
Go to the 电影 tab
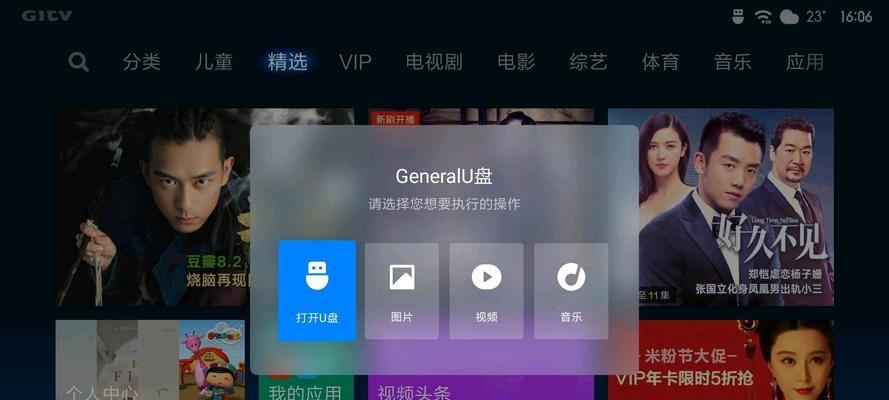pos(516,62)
